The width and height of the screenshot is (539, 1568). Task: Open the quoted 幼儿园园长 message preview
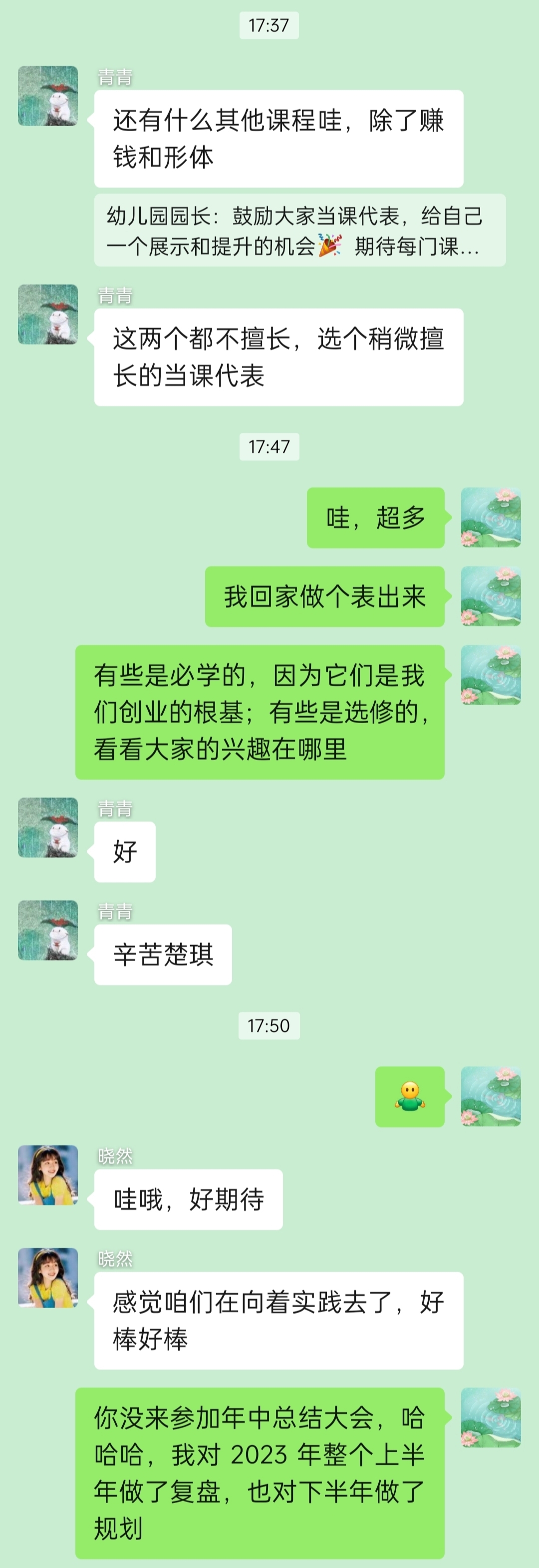[x=299, y=230]
